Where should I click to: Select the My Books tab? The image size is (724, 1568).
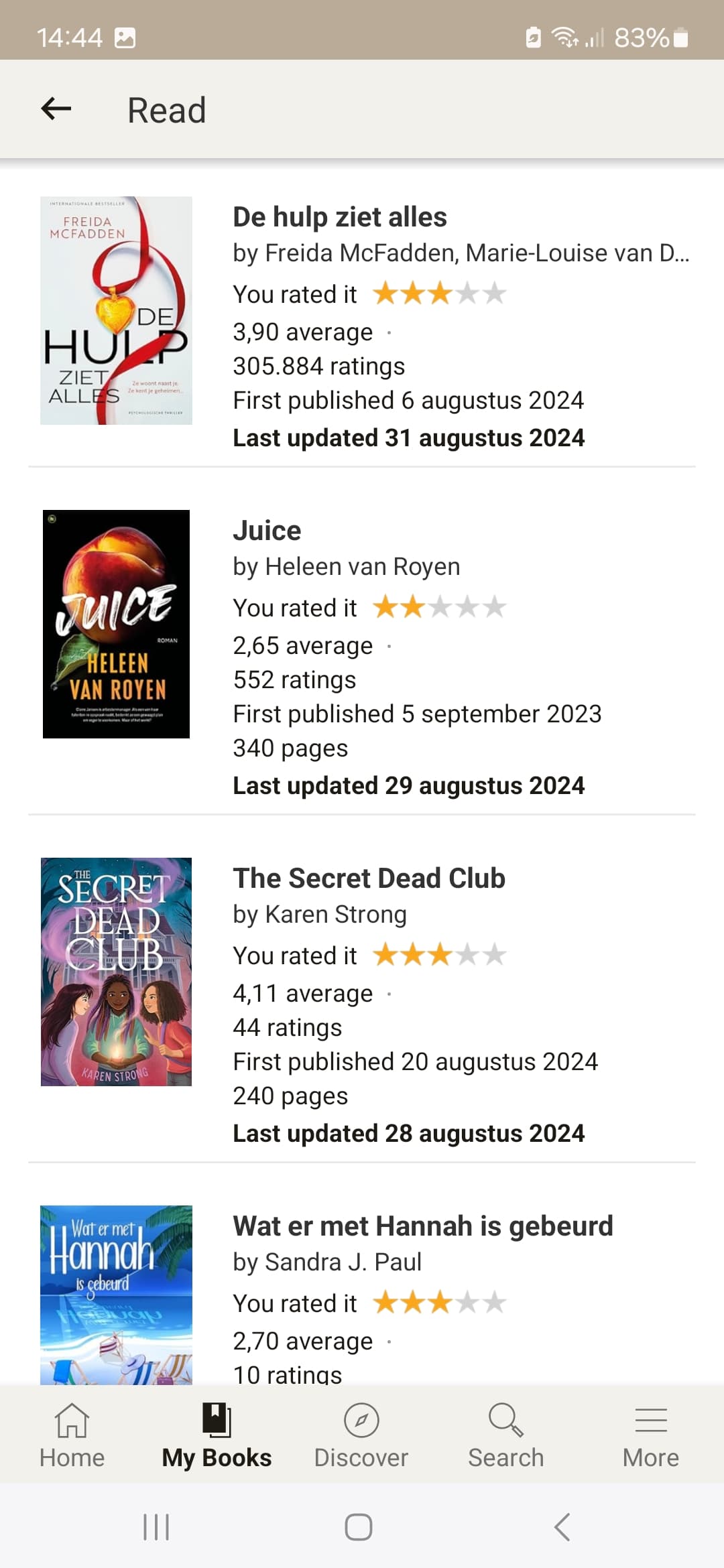(x=217, y=1435)
